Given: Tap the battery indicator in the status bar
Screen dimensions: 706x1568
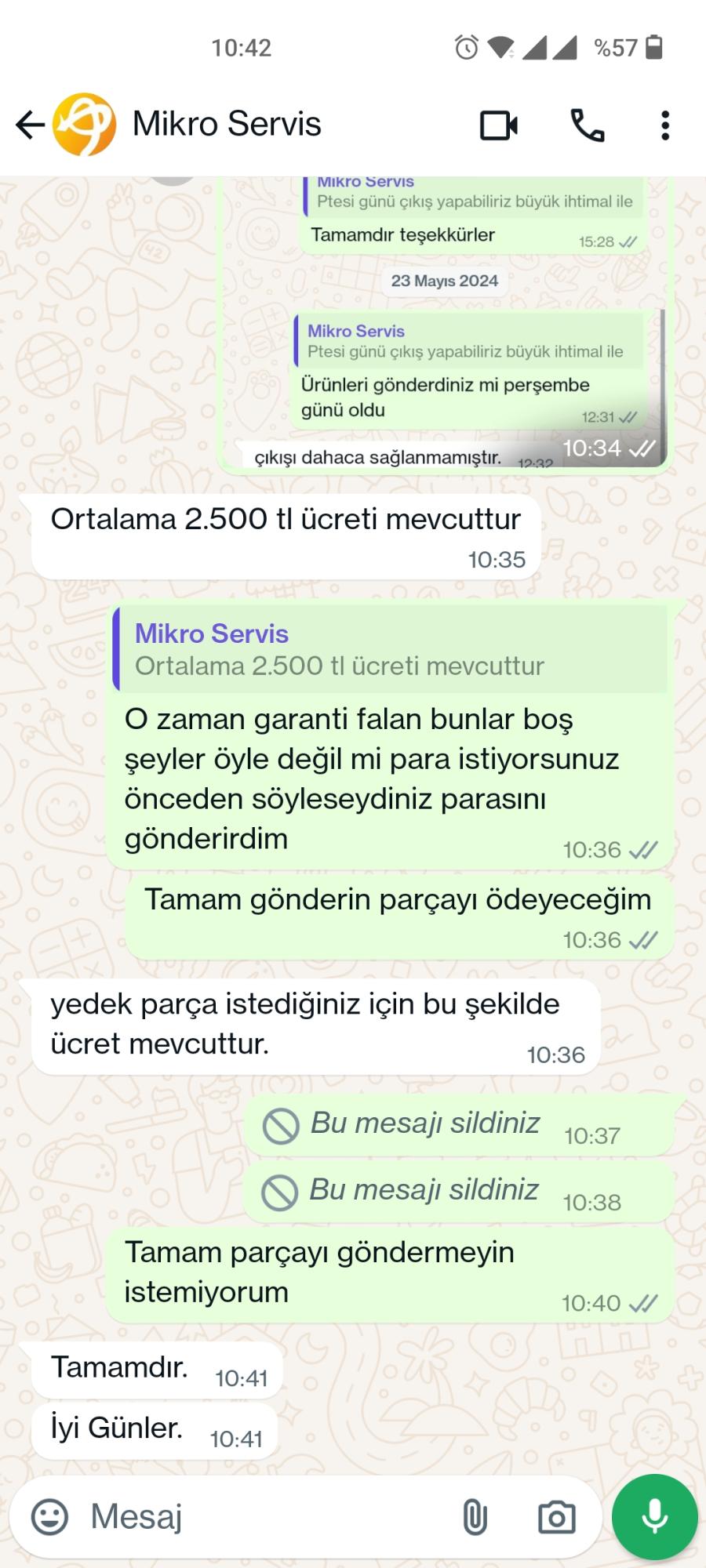Looking at the screenshot, I should click(x=653, y=49).
